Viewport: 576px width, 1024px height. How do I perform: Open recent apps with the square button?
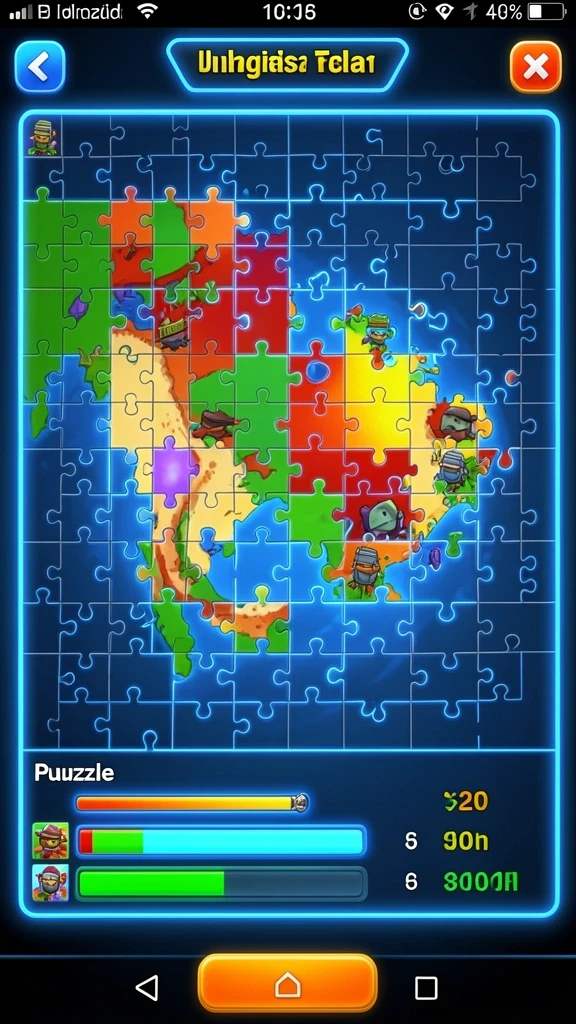tap(426, 988)
